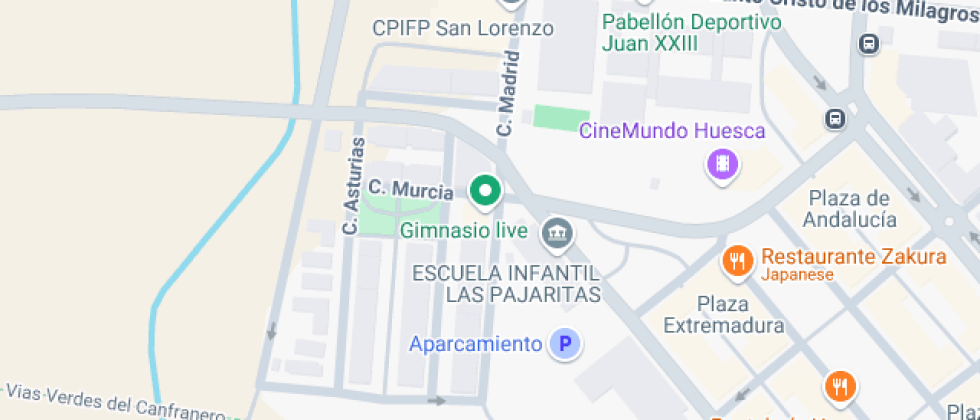Tap the Pabellón Deportivo Juan XXIII label
980x420 pixels.
coord(692,33)
